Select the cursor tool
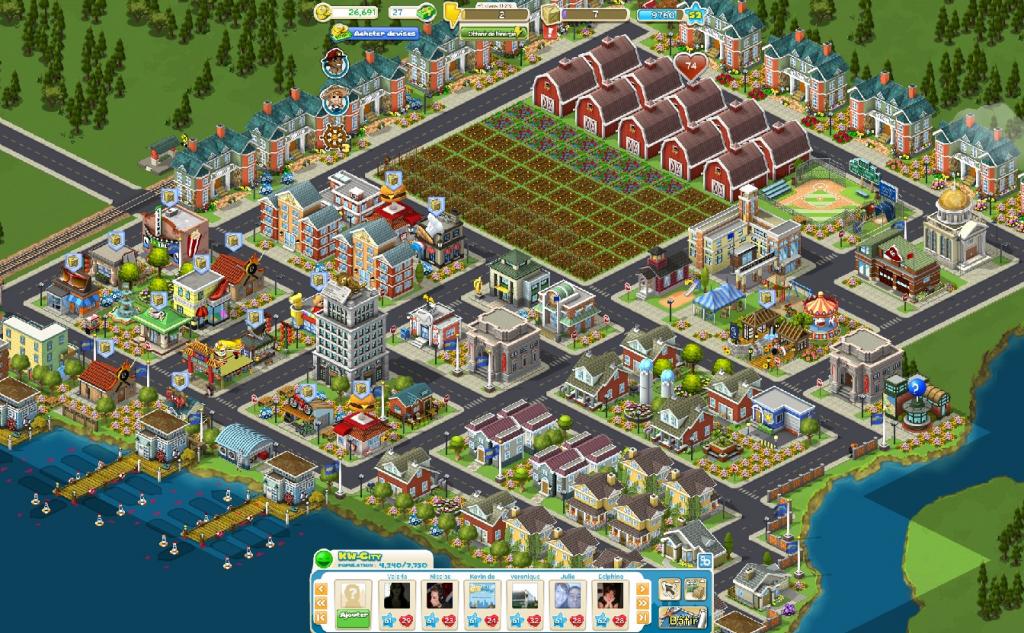Viewport: 1024px width, 633px height. pos(667,590)
